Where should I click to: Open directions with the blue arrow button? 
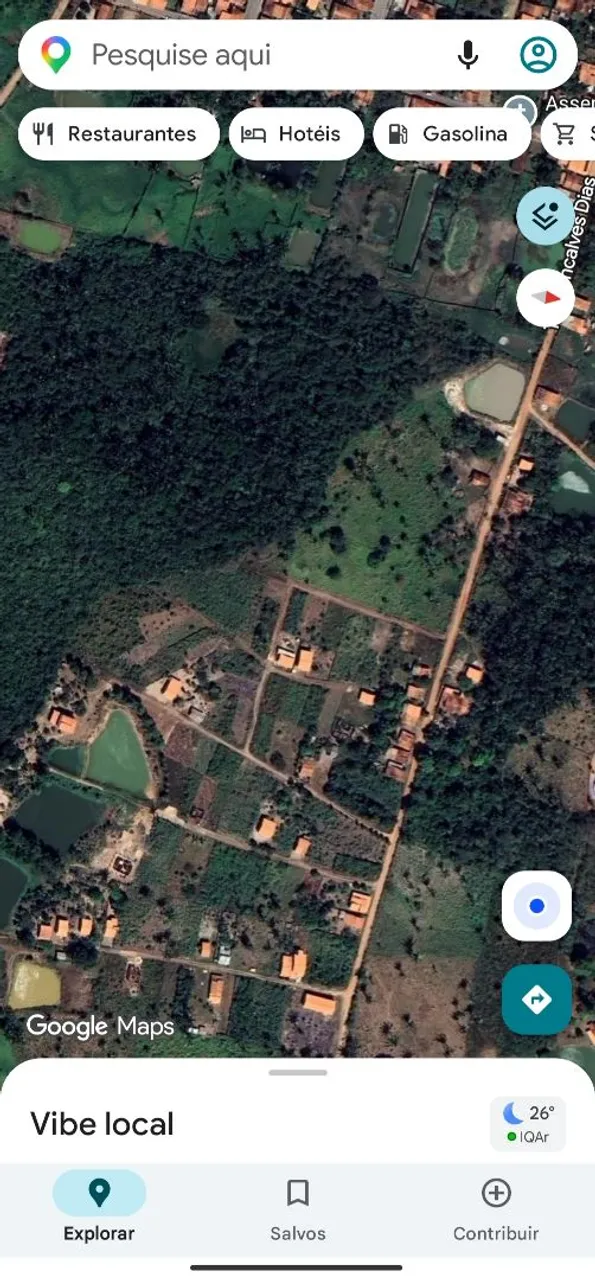(537, 999)
